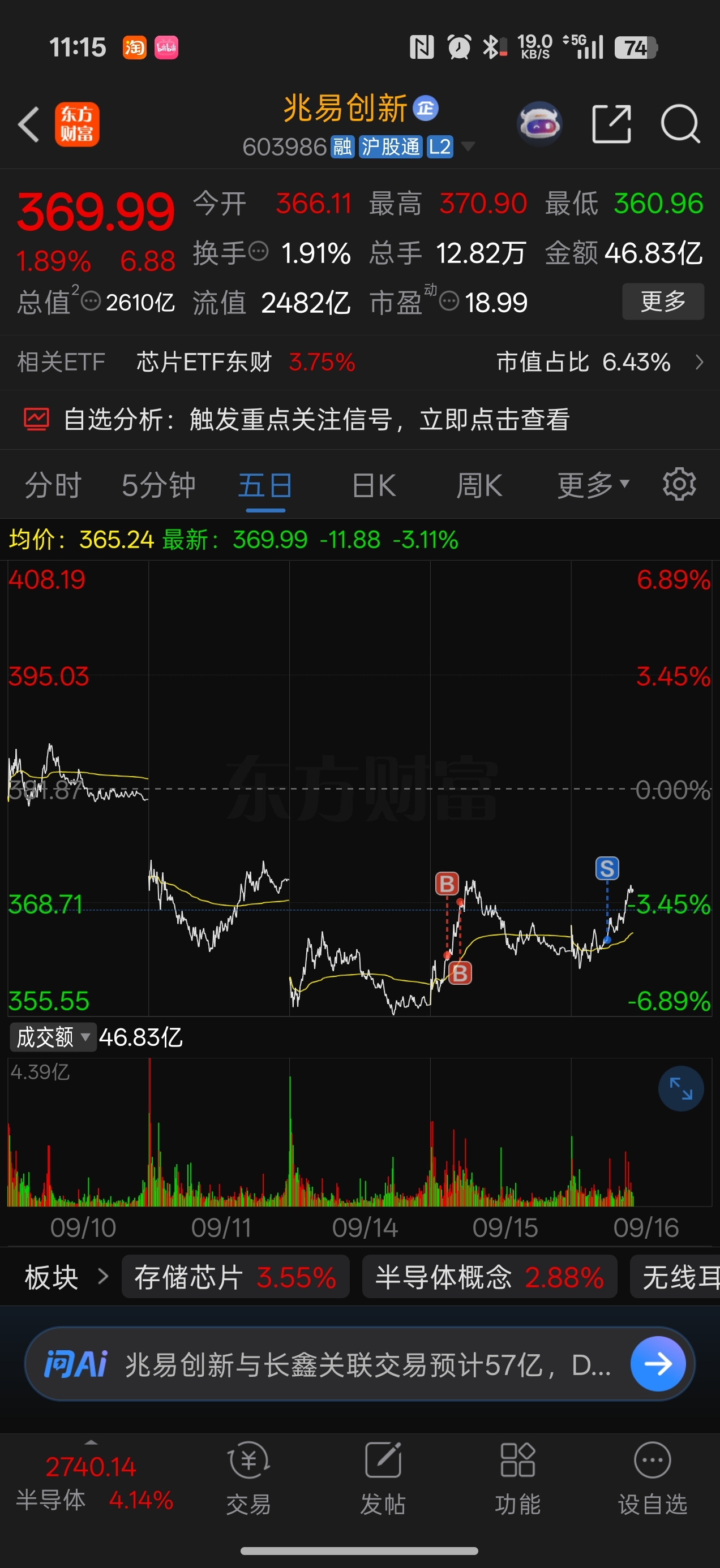Open chart settings gear
This screenshot has width=720, height=1568.
[x=679, y=485]
